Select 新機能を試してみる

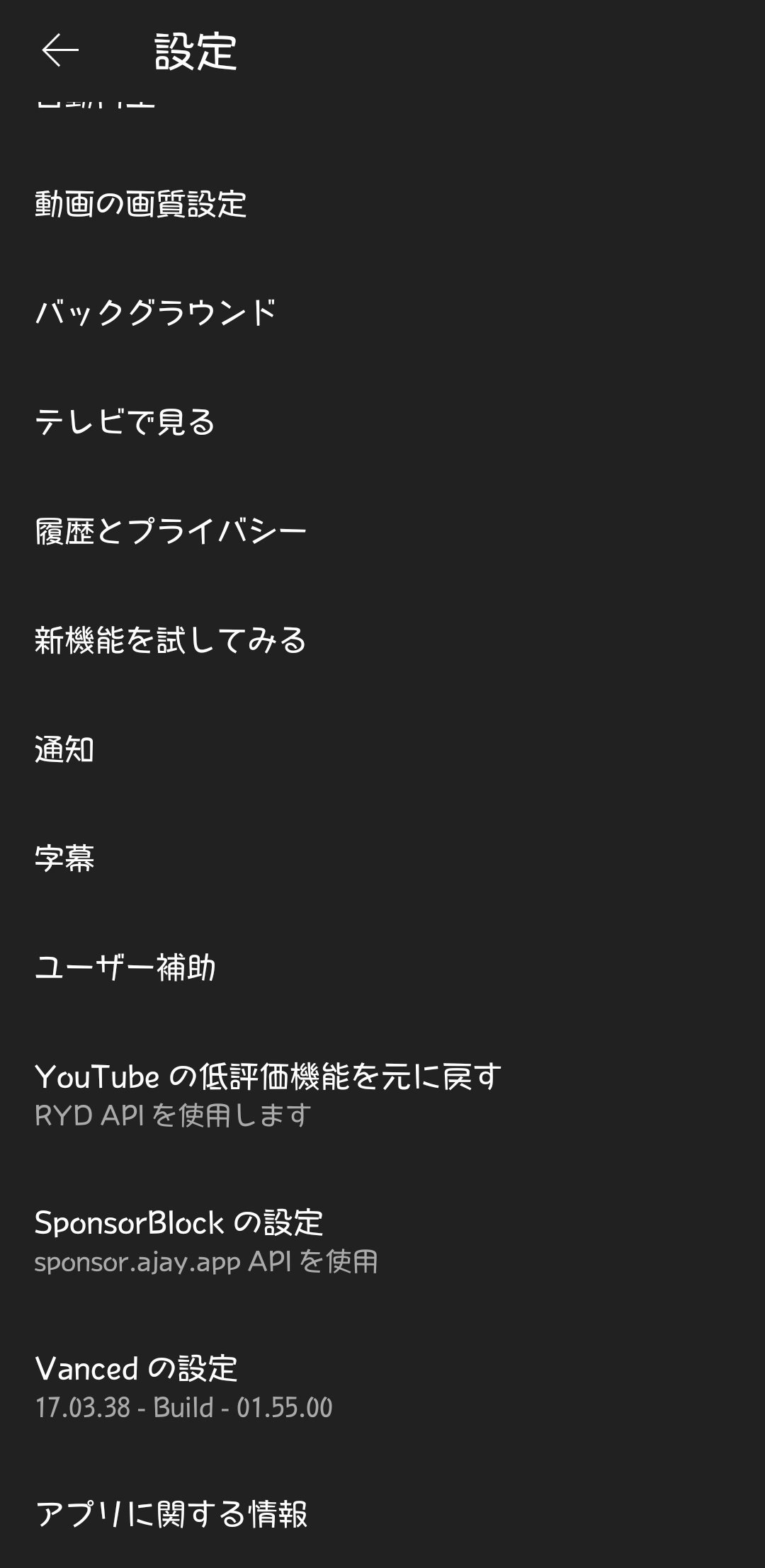(170, 640)
